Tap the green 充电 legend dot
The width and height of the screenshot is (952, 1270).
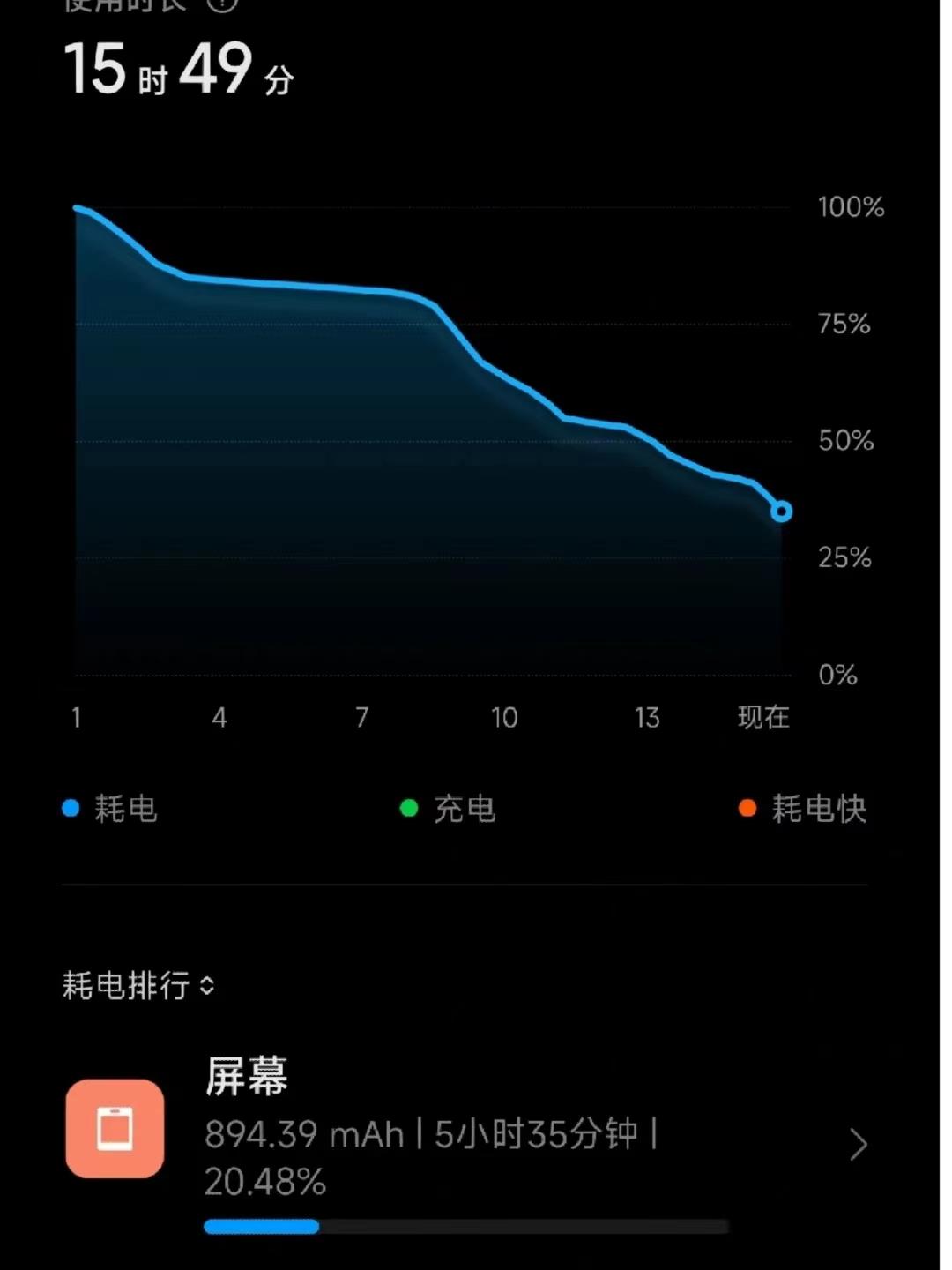[407, 809]
